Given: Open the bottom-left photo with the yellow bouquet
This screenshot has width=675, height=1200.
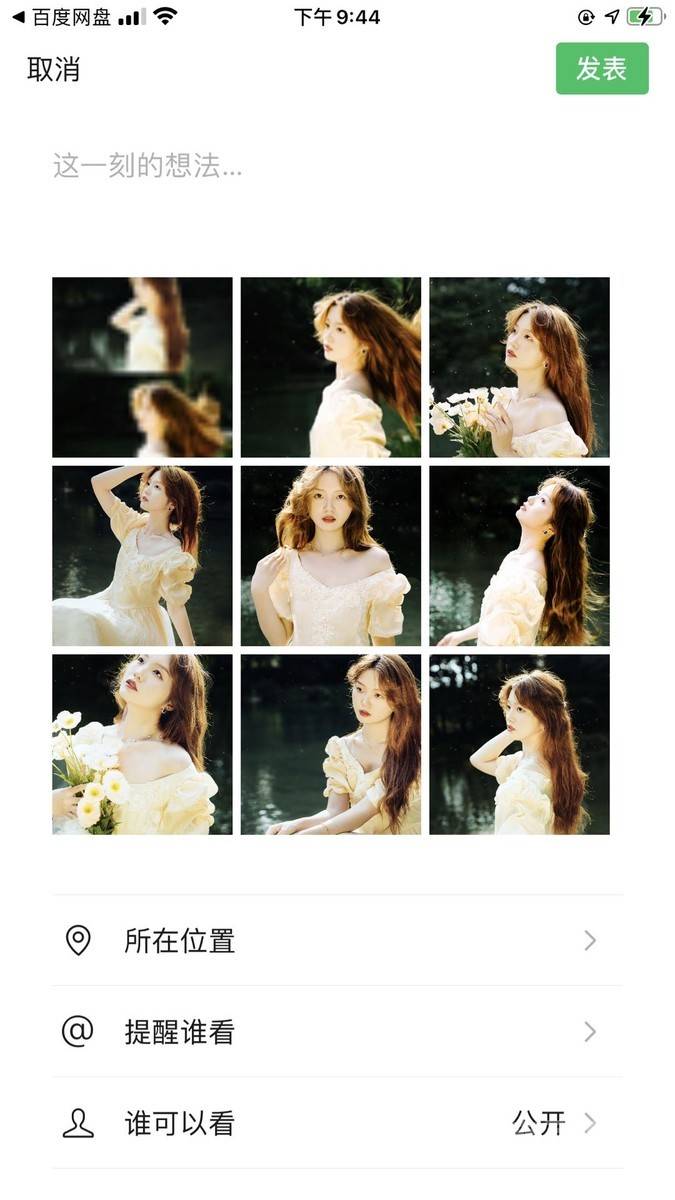Looking at the screenshot, I should pos(142,744).
